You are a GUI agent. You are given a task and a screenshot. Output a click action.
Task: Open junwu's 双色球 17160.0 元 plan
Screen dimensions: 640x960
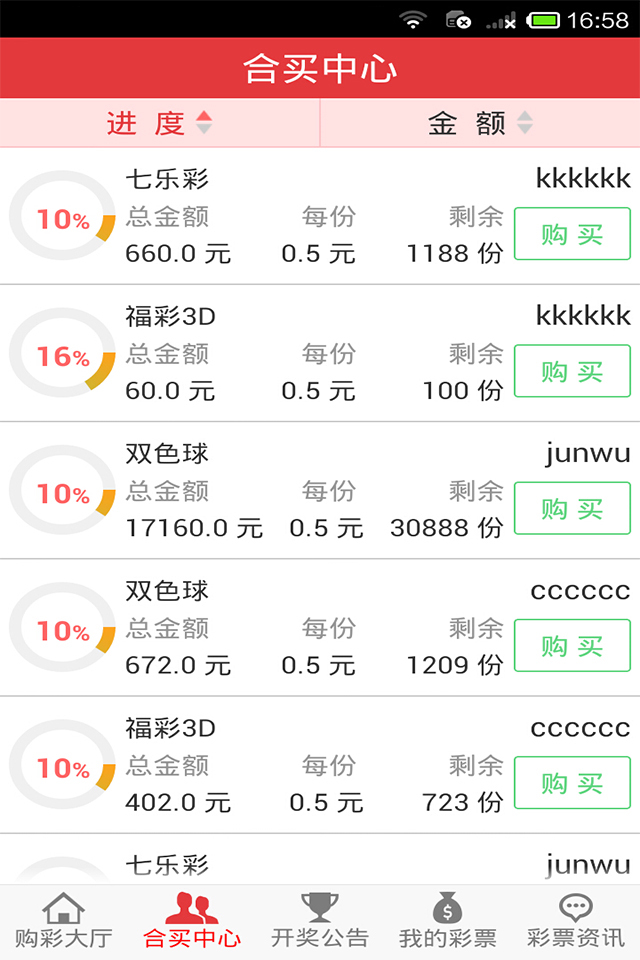[x=300, y=490]
